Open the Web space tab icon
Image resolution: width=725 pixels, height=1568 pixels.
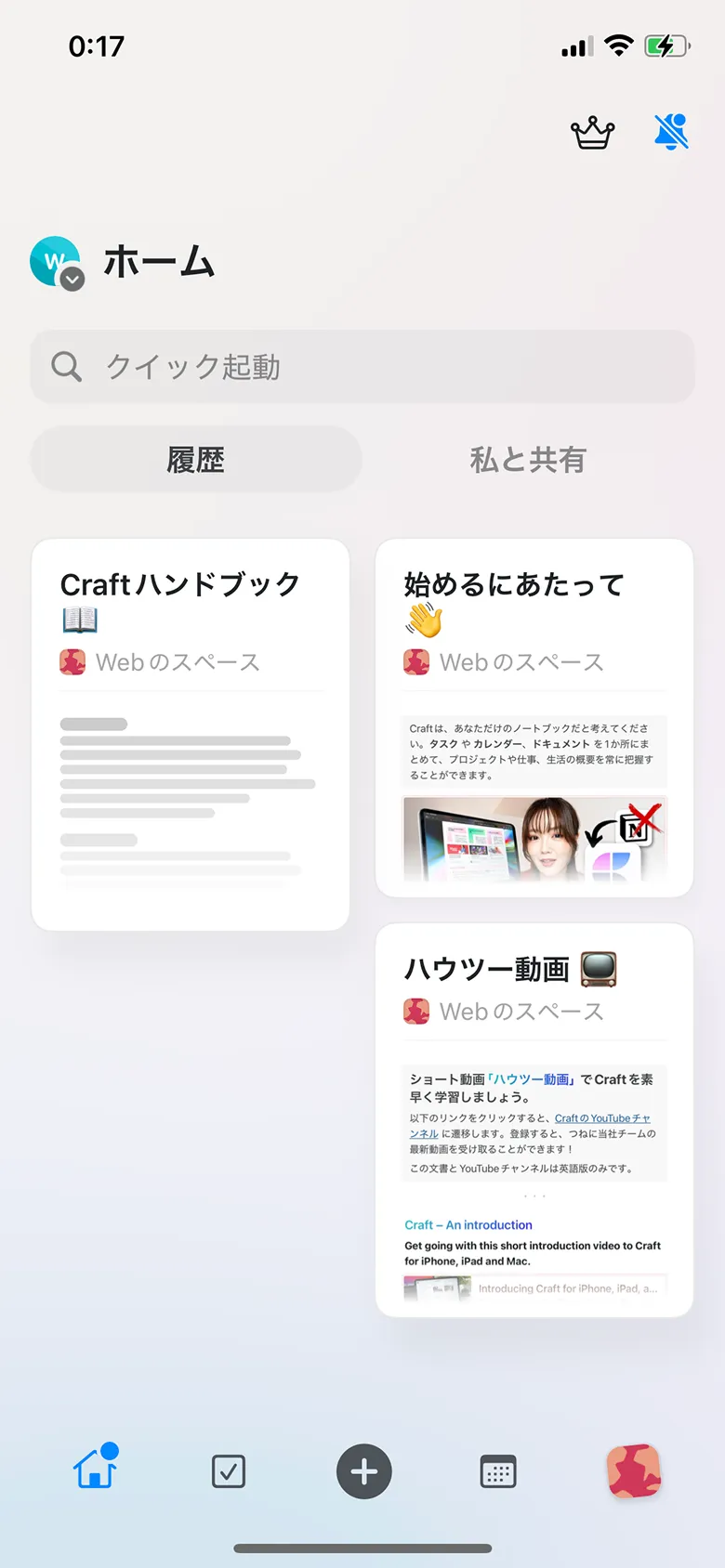tap(634, 1471)
